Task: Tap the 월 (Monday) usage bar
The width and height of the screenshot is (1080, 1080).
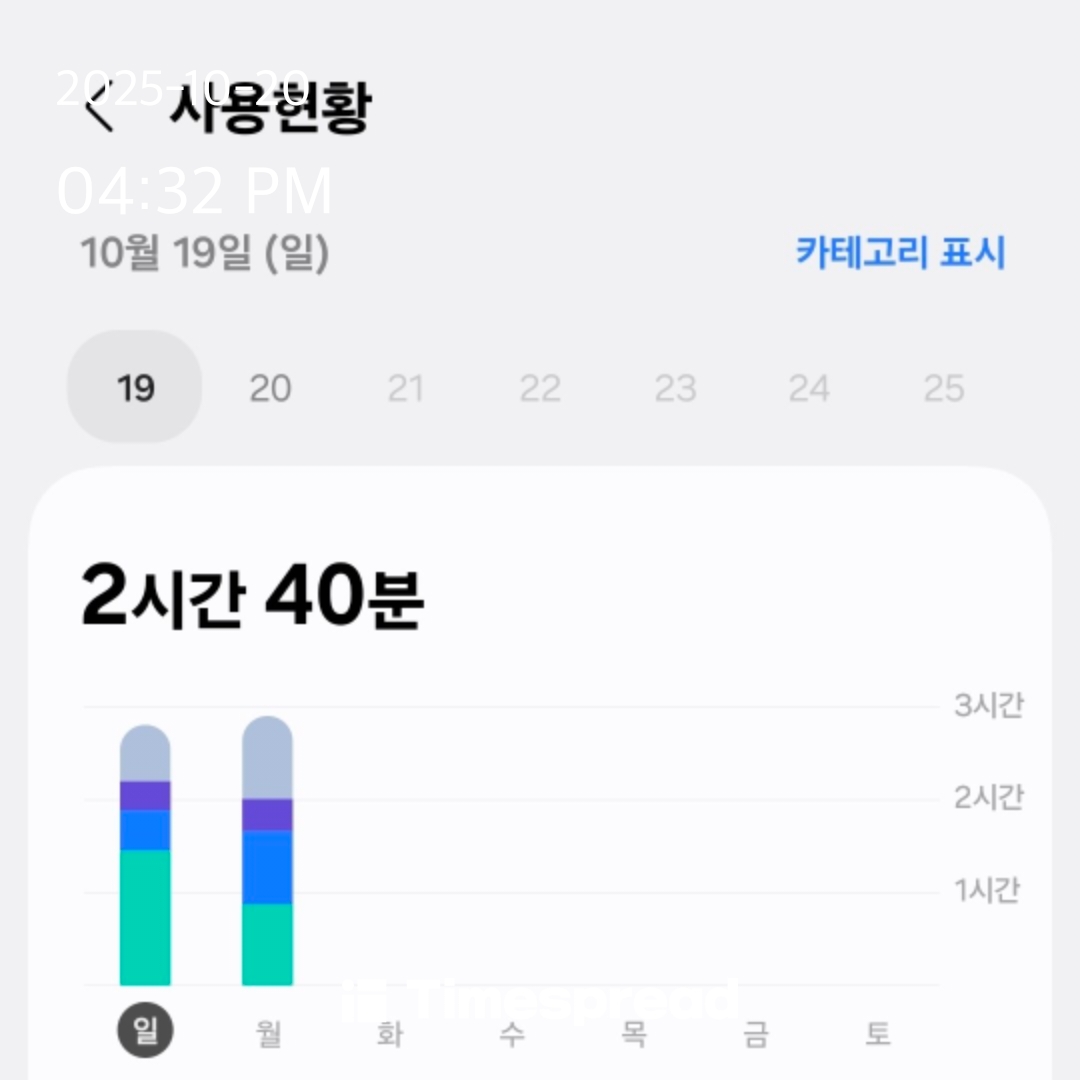Action: coord(267,852)
